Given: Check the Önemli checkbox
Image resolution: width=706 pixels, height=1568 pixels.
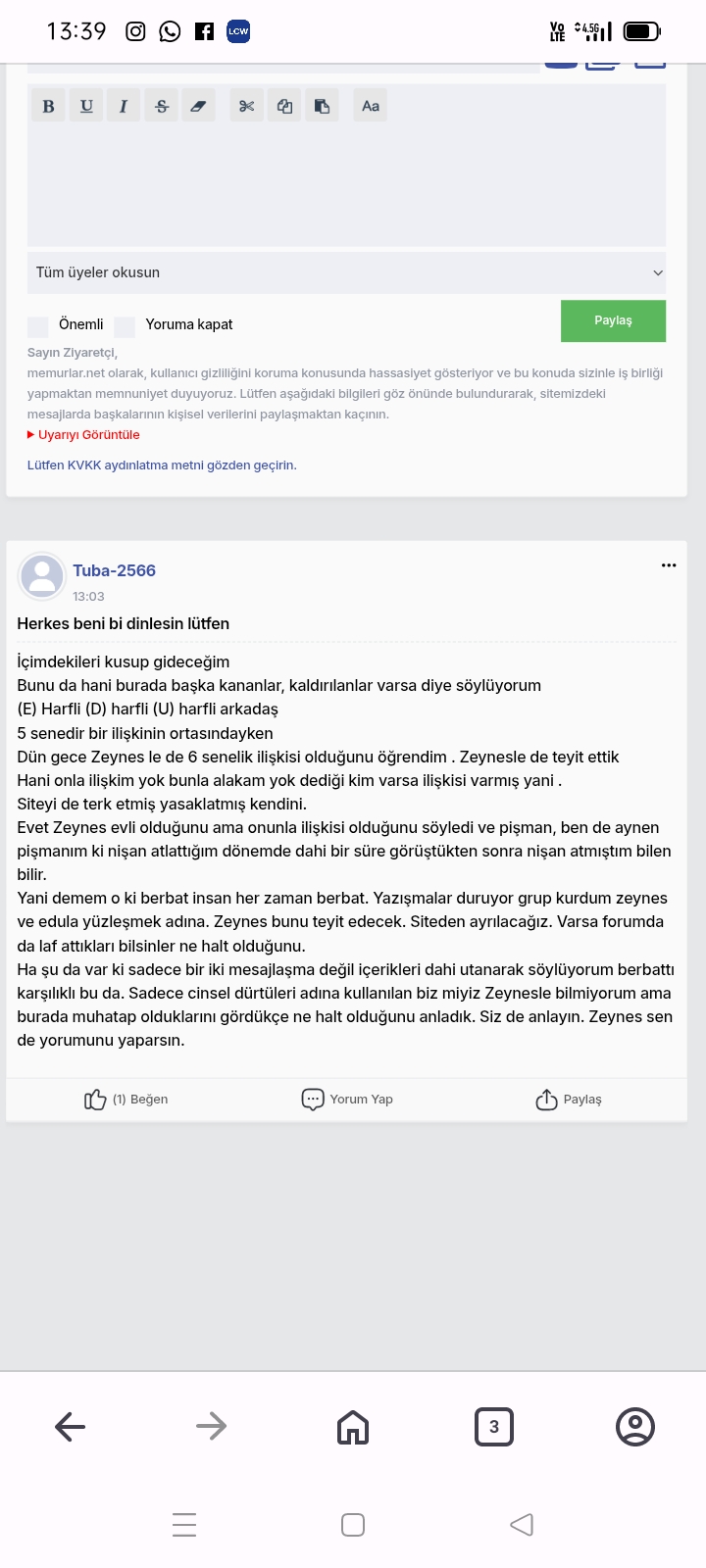Looking at the screenshot, I should [38, 326].
